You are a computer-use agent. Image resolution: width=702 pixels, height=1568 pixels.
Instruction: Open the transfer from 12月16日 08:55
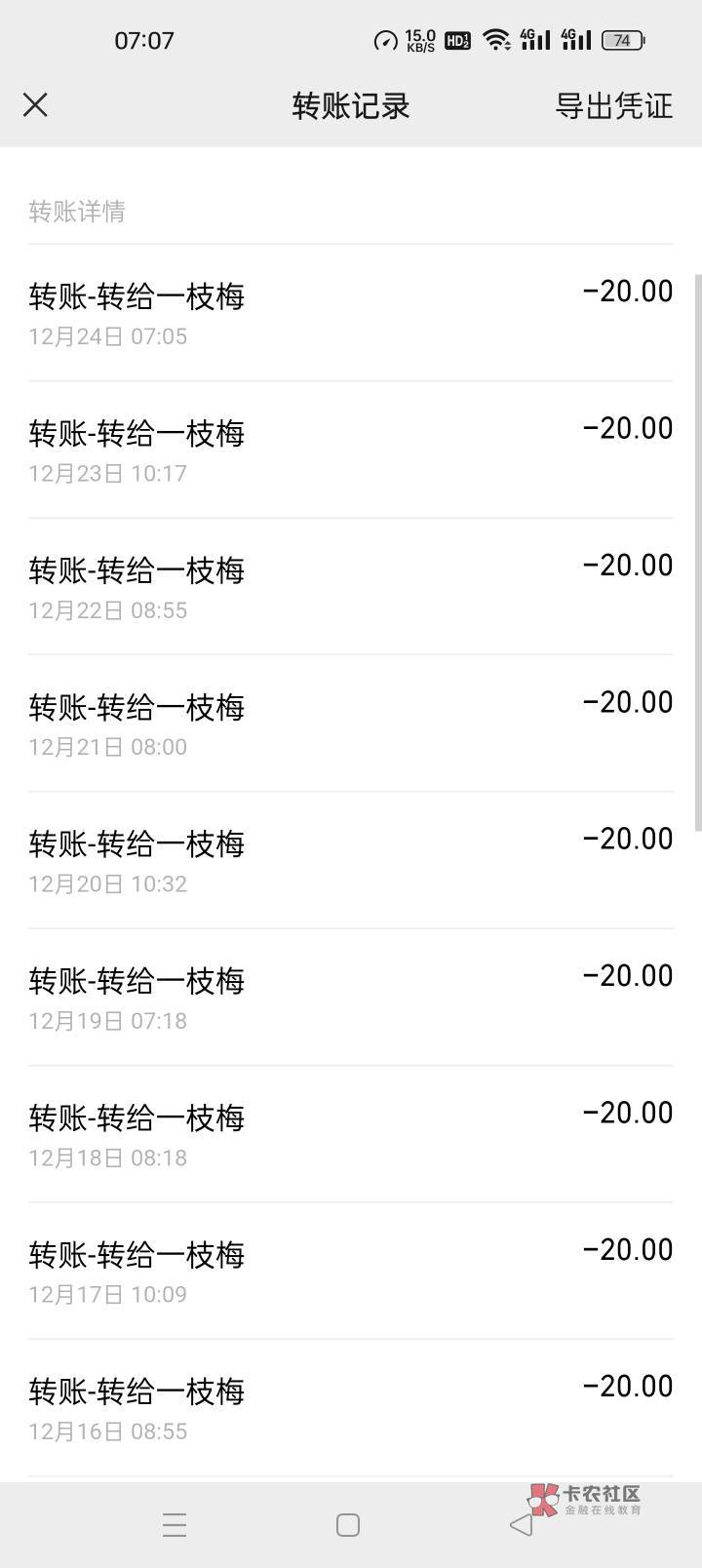(x=351, y=1407)
